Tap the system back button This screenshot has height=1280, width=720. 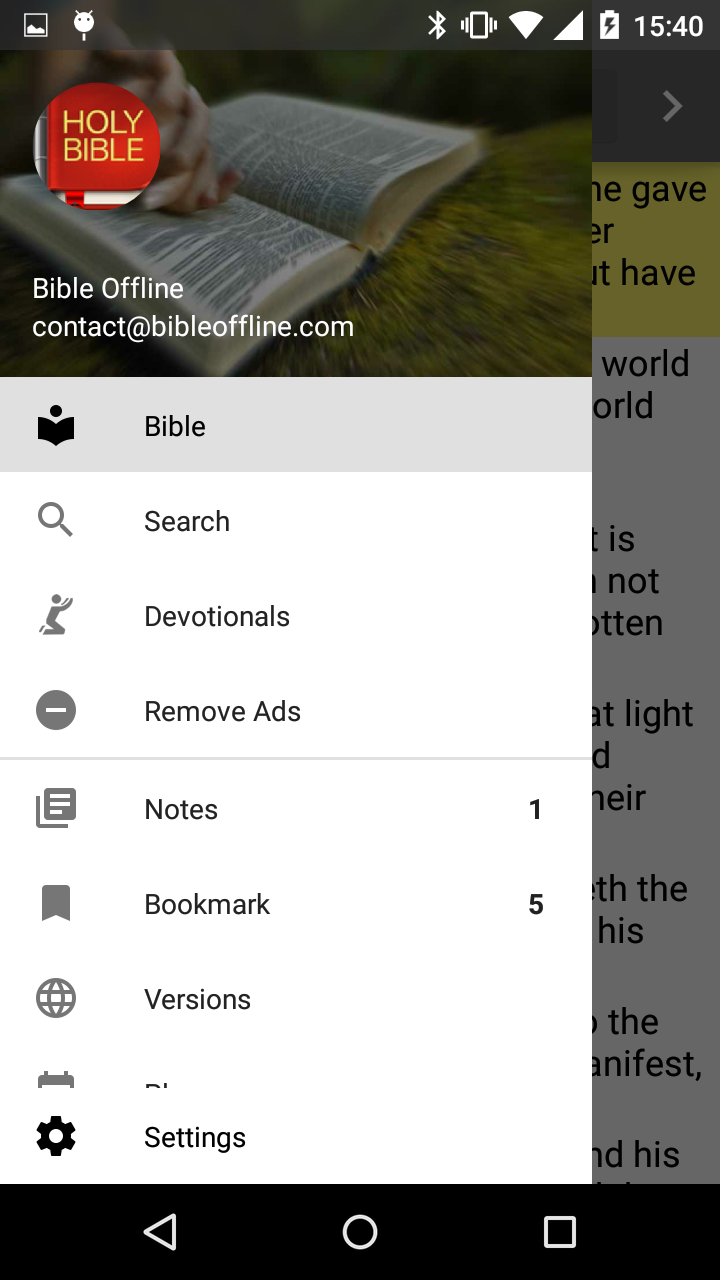160,1232
